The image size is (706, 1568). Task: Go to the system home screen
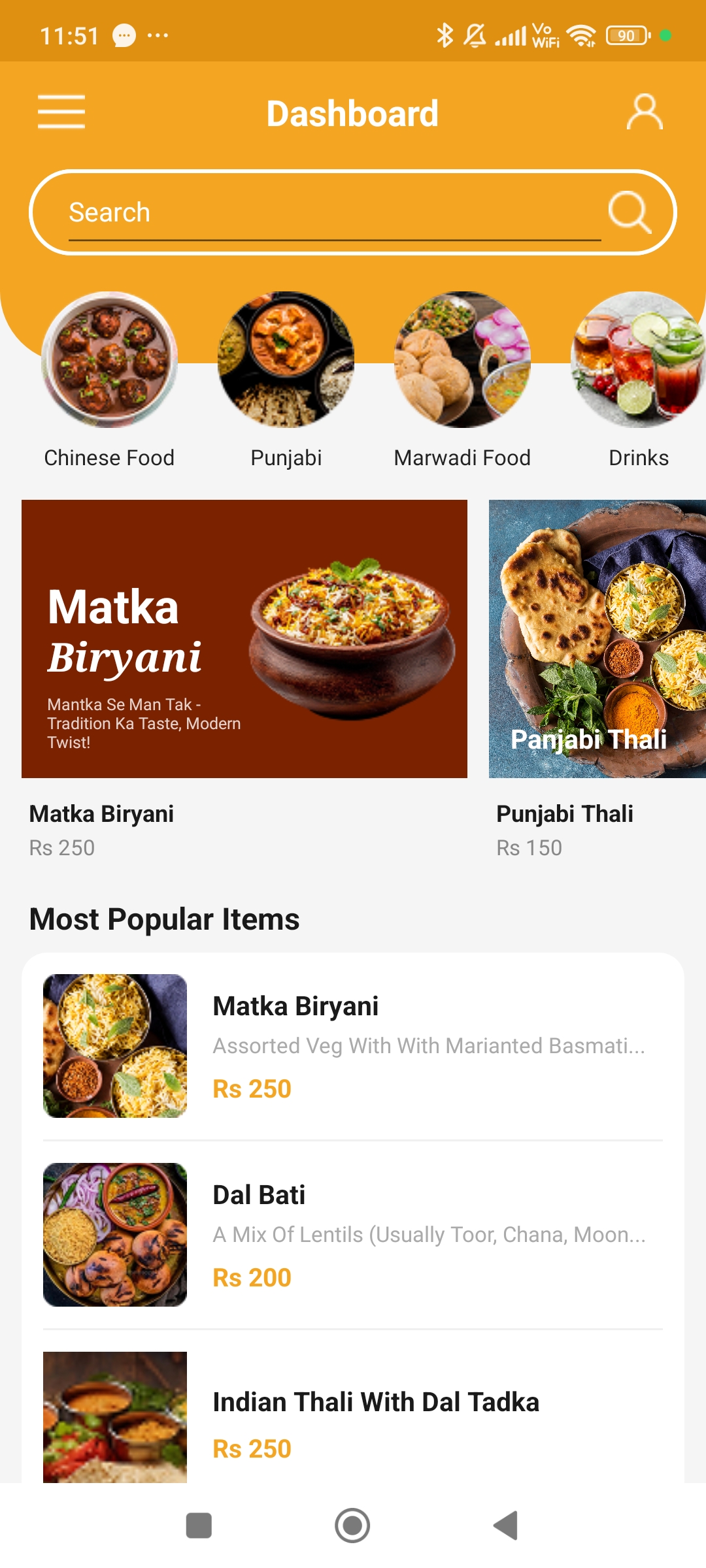(352, 1526)
